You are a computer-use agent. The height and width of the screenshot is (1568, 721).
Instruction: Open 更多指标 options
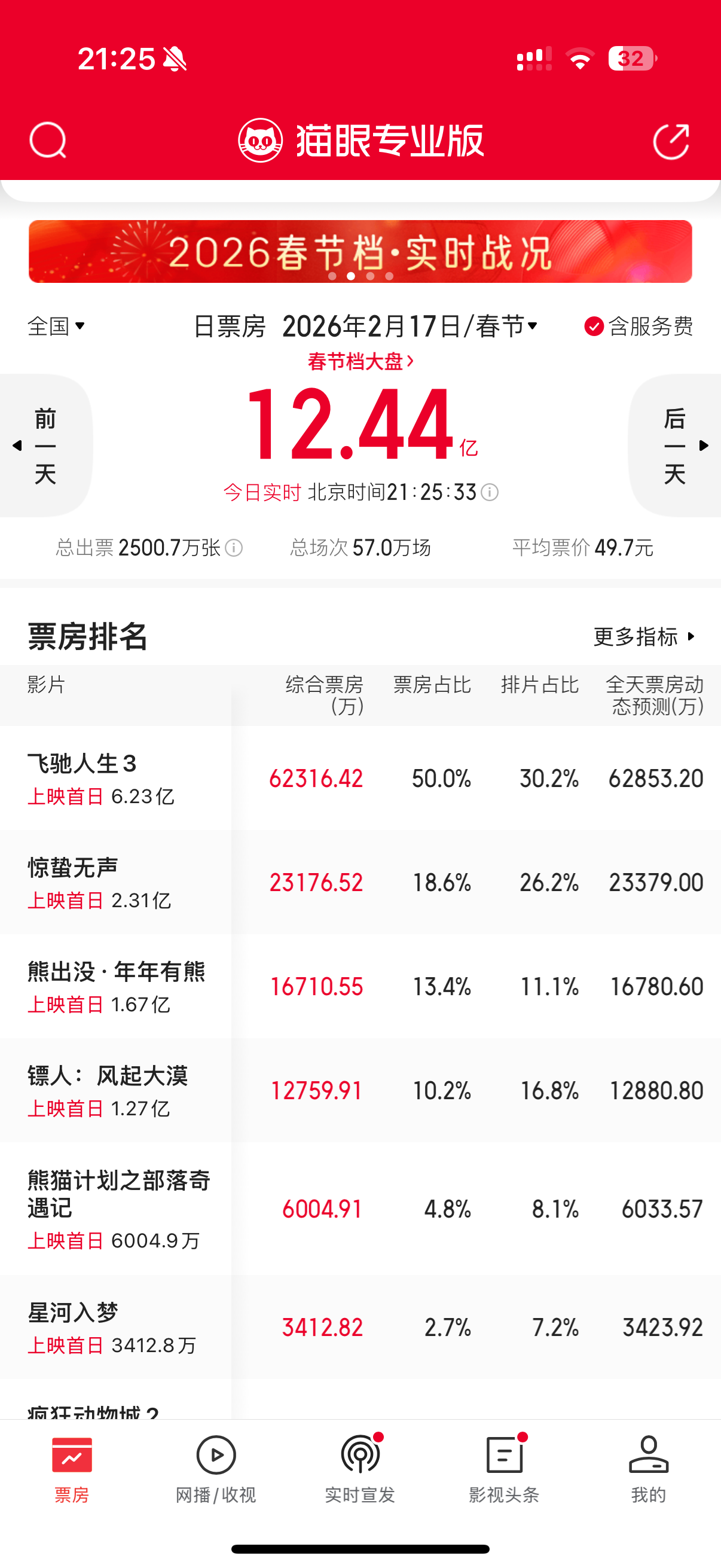point(644,637)
